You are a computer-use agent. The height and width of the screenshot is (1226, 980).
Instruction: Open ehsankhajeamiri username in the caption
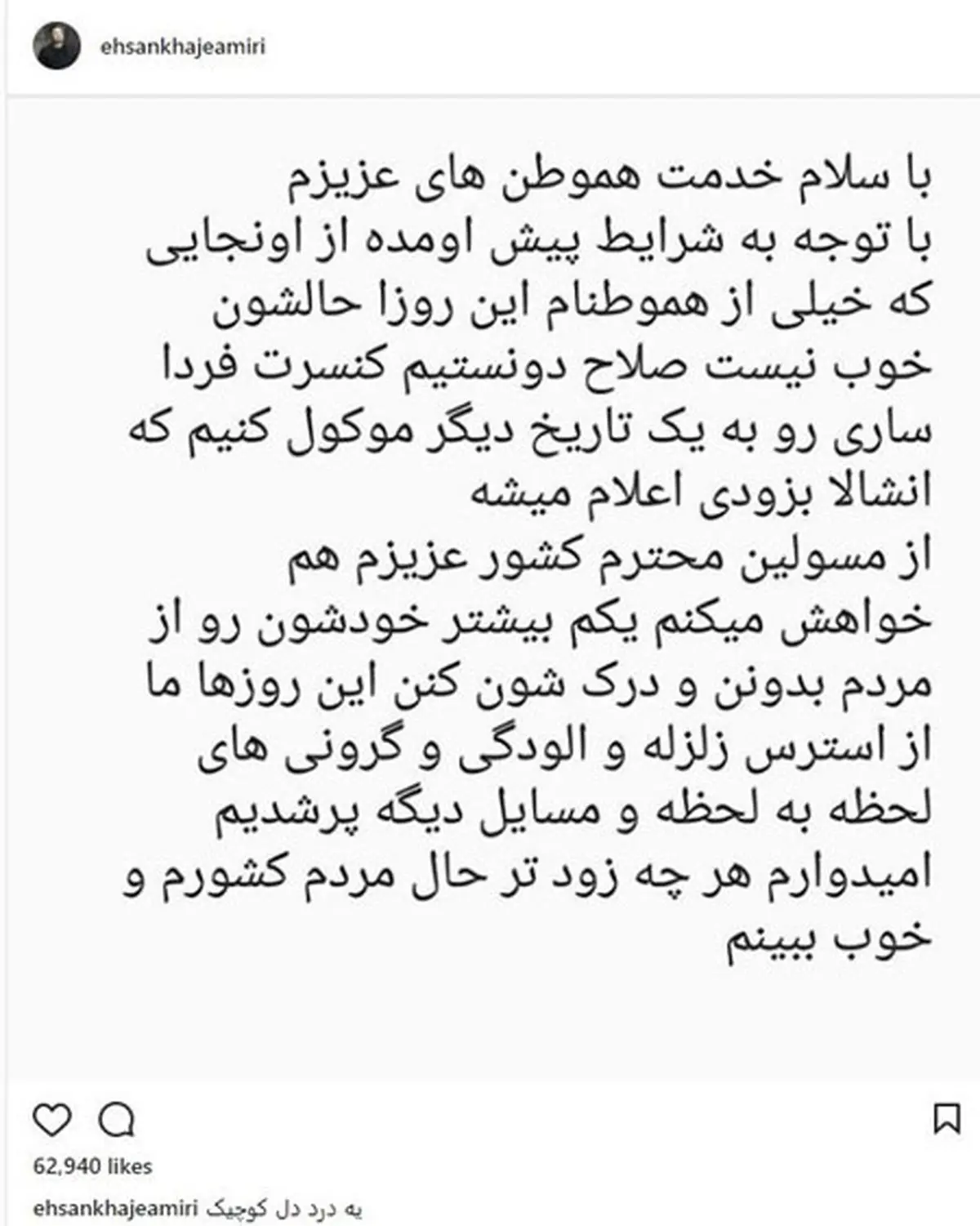114,1210
